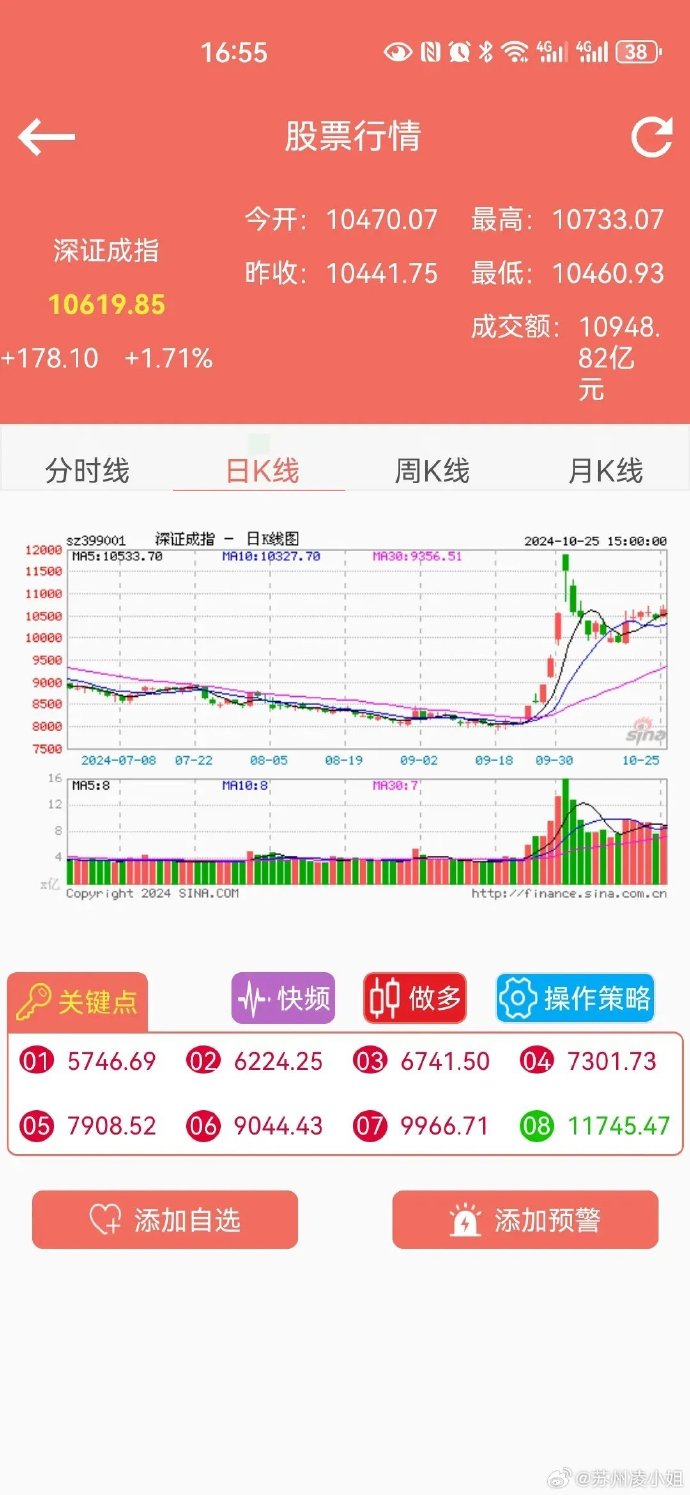Open the 关键点 tab
Image resolution: width=690 pixels, height=1495 pixels.
point(78,1001)
